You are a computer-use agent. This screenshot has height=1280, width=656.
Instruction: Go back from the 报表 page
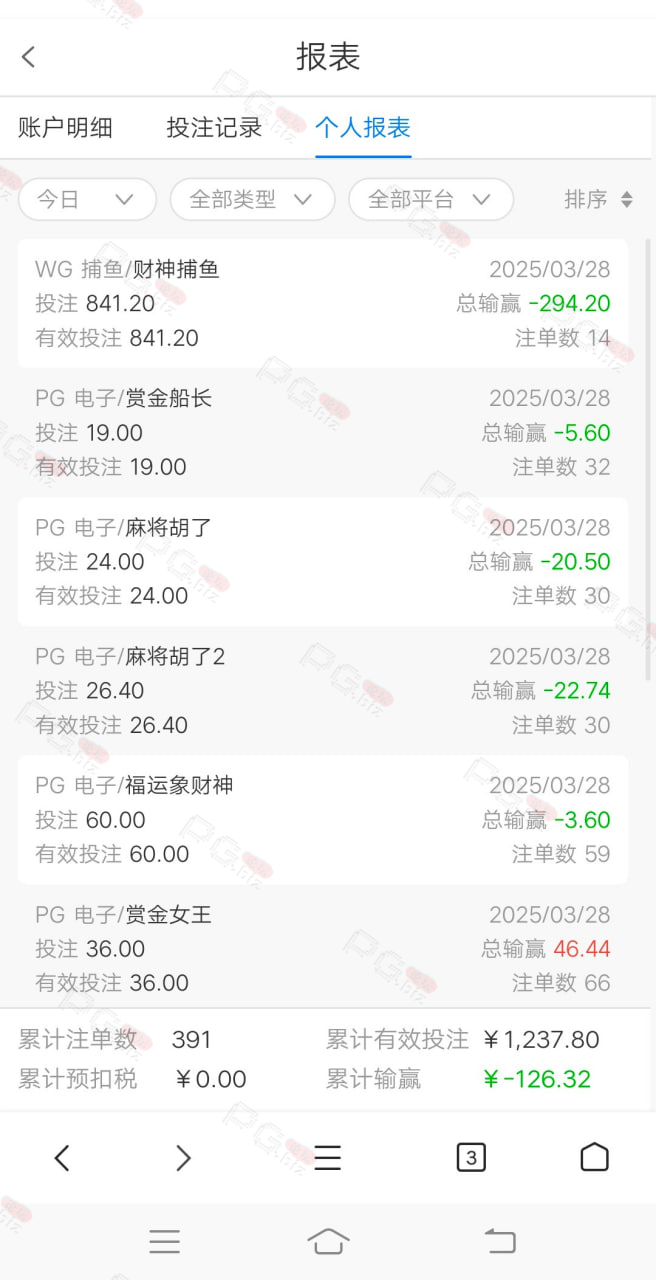tap(28, 57)
